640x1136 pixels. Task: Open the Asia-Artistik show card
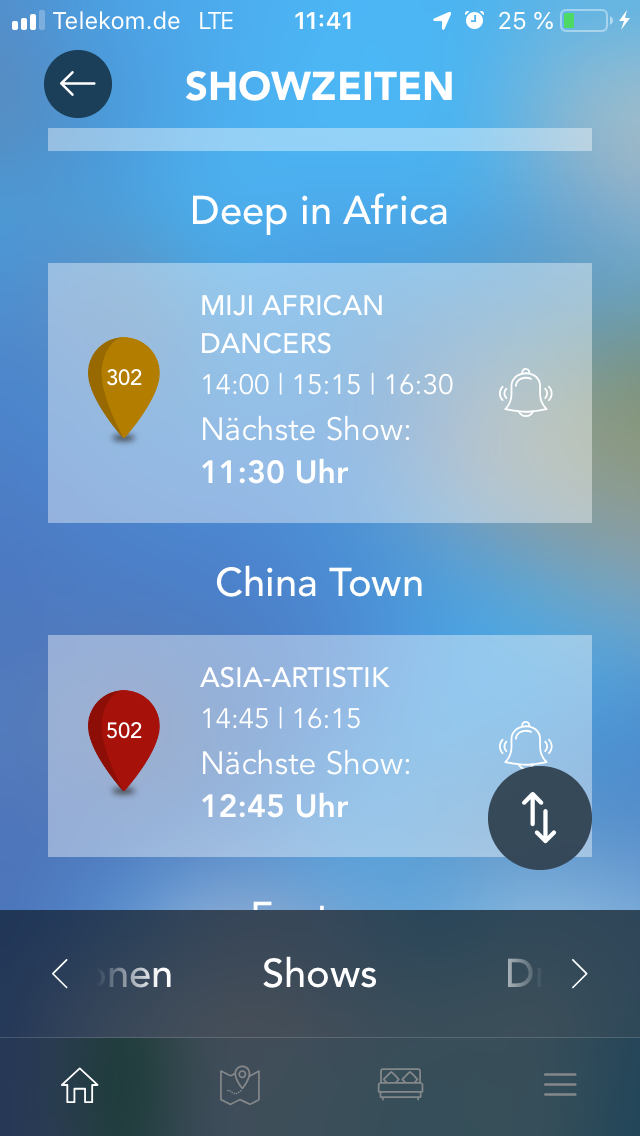(320, 746)
